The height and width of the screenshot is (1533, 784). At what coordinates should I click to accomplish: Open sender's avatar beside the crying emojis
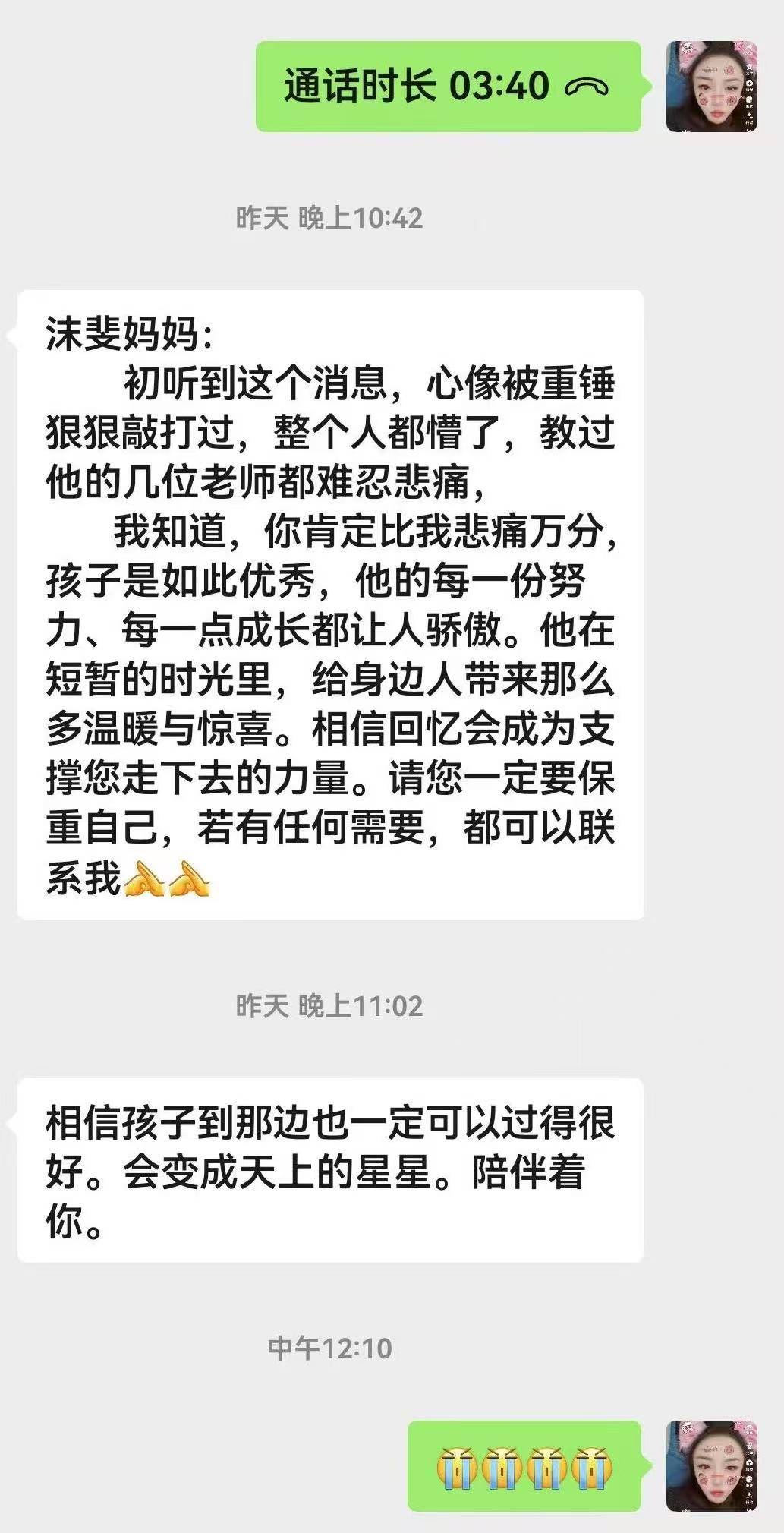tap(711, 1465)
